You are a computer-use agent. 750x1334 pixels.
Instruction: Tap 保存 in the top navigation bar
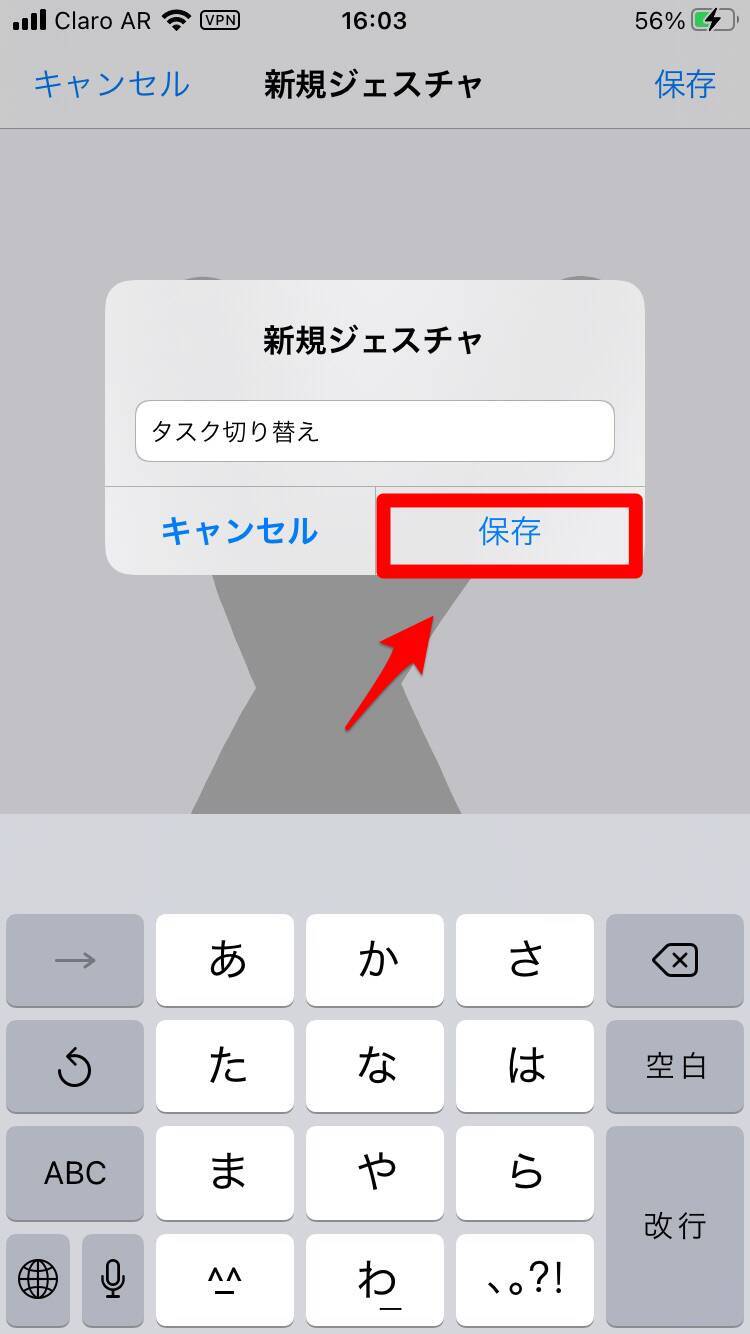[x=685, y=84]
